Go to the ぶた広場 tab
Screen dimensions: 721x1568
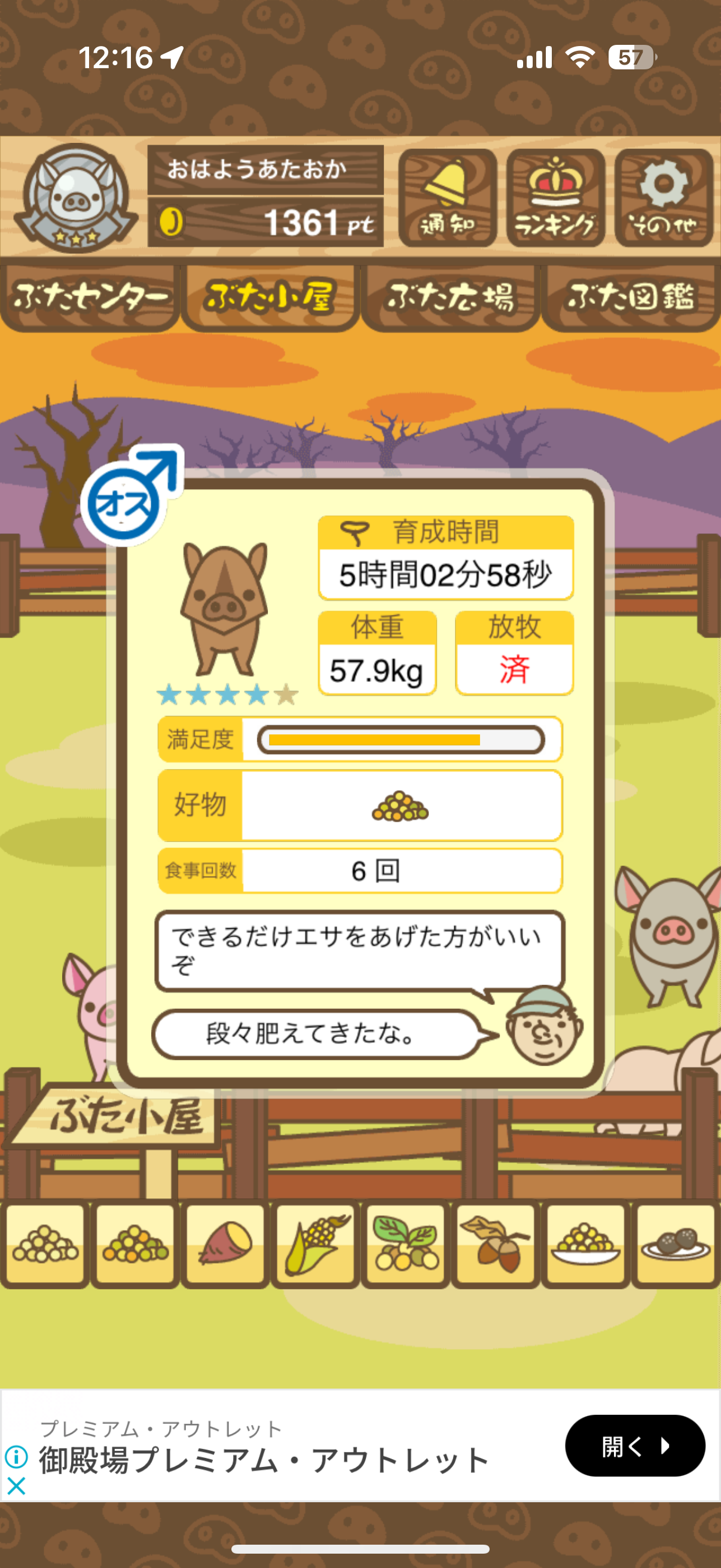pyautogui.click(x=450, y=298)
